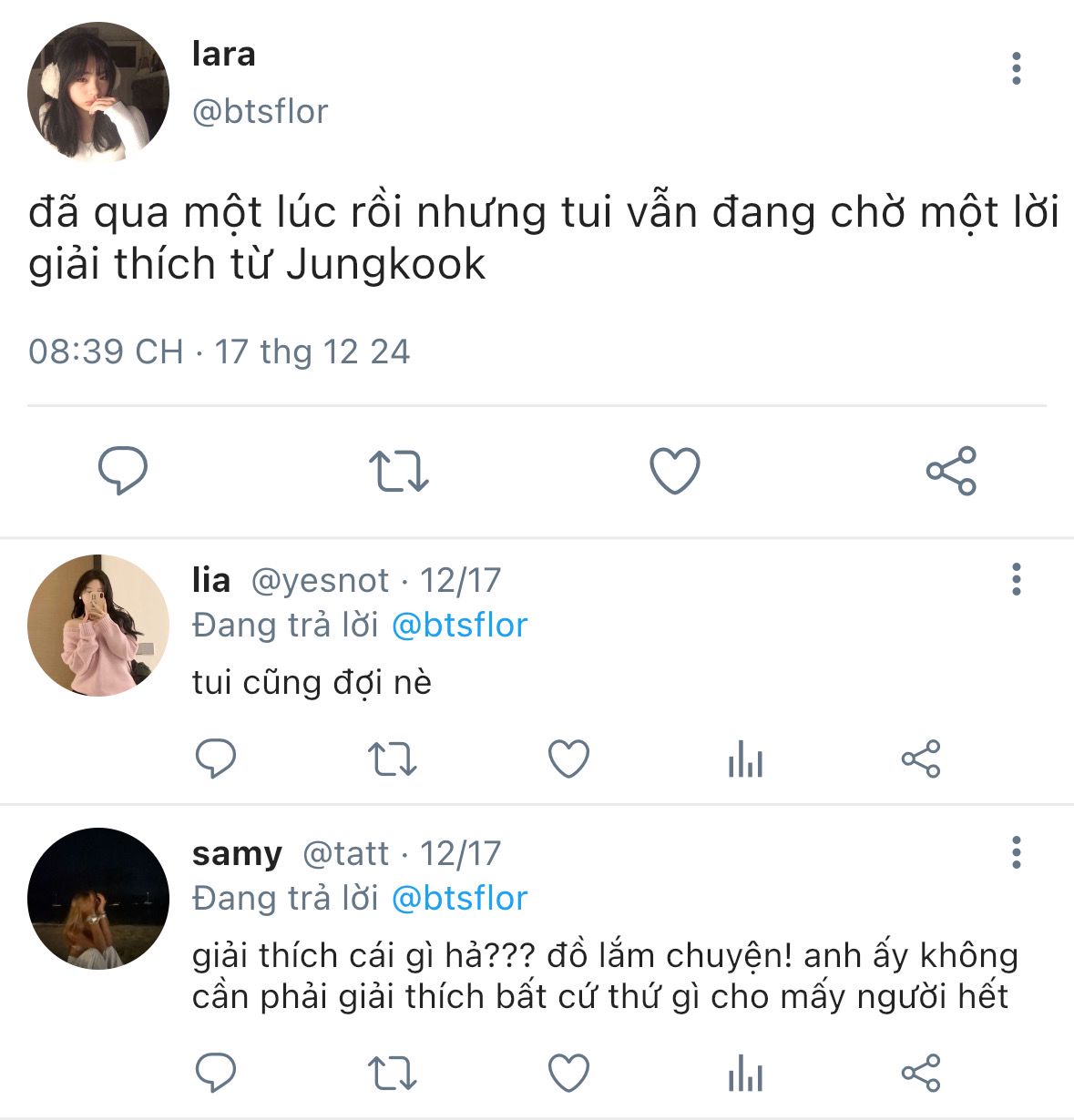
Task: Open the overflow menu on samy's reply
Action: tap(1016, 852)
